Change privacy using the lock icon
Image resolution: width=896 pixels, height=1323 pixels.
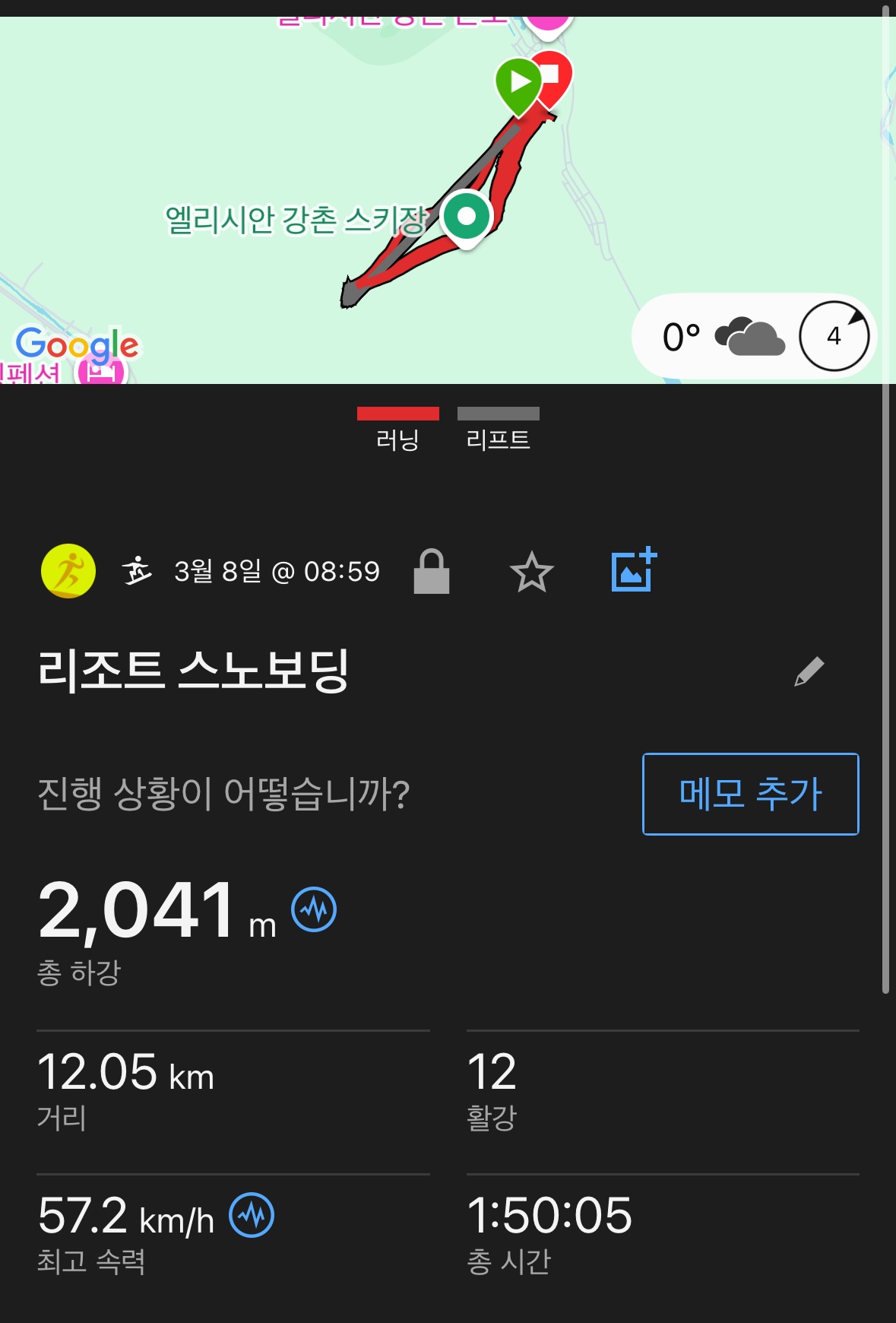[431, 572]
